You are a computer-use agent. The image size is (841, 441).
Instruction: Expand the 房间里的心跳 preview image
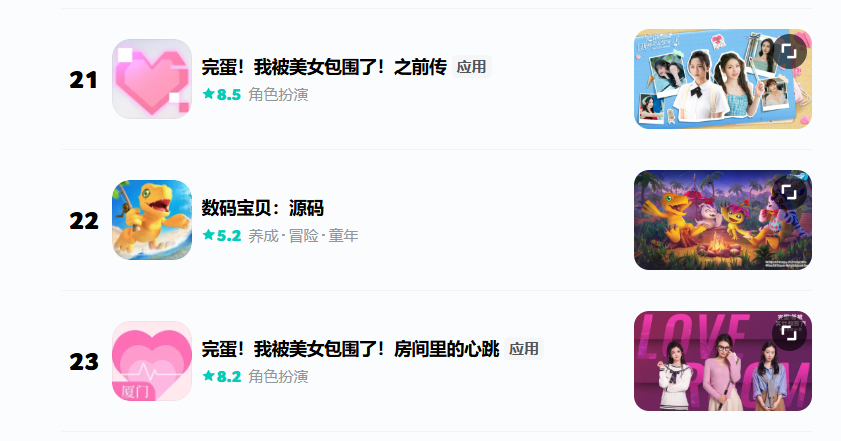[789, 334]
